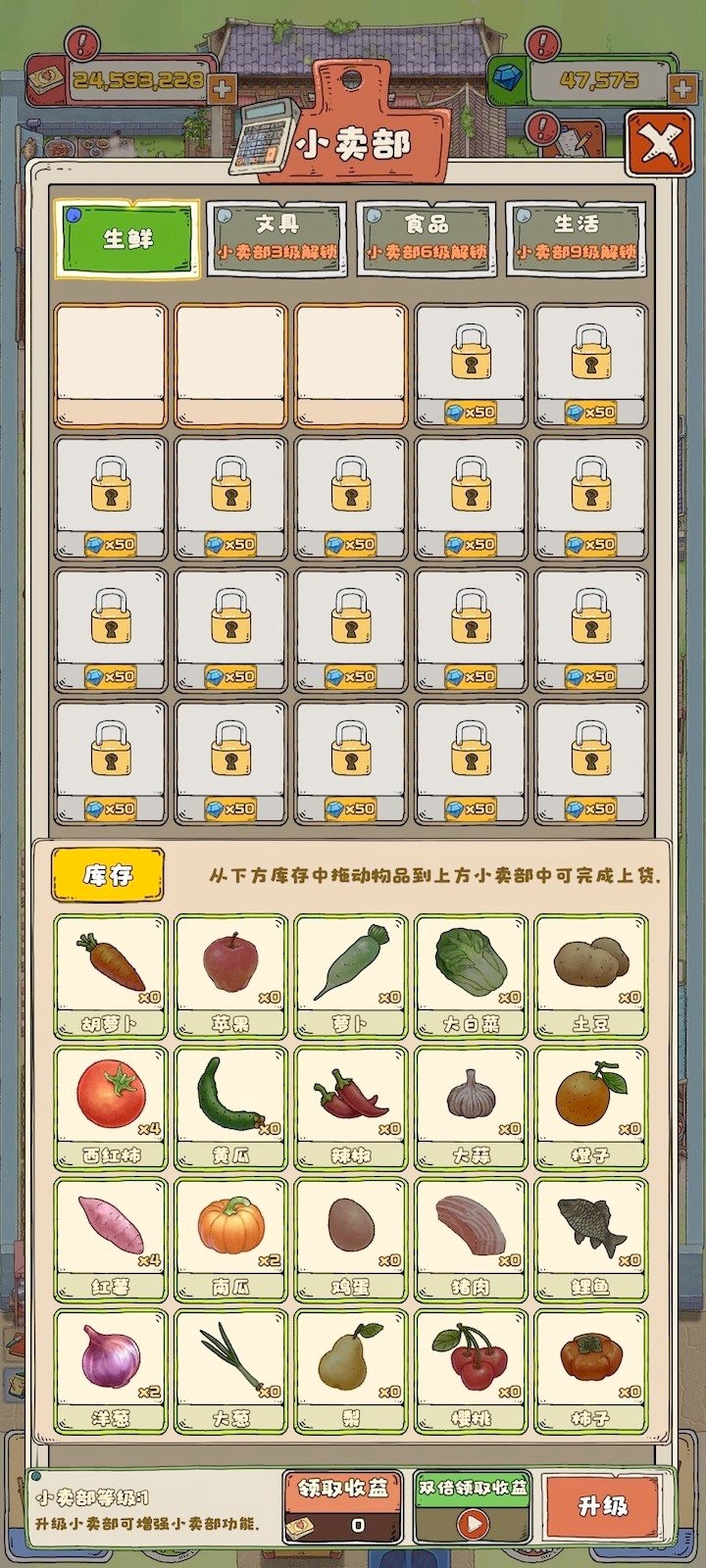This screenshot has width=706, height=1568.
Task: Select the tomato (西红柿) with x4 stock
Action: click(110, 1098)
